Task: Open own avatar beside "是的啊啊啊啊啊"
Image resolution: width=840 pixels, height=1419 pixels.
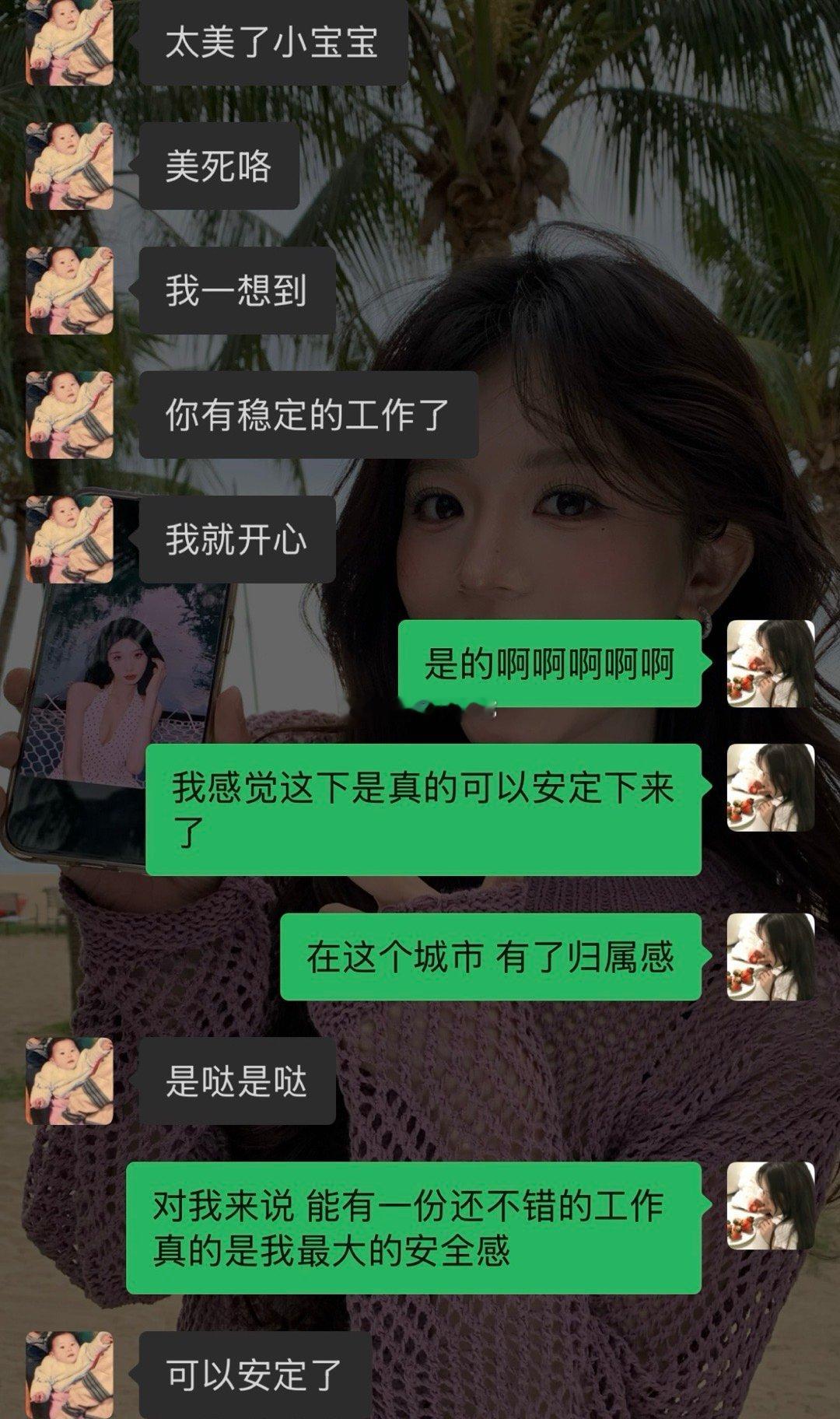Action: click(770, 664)
